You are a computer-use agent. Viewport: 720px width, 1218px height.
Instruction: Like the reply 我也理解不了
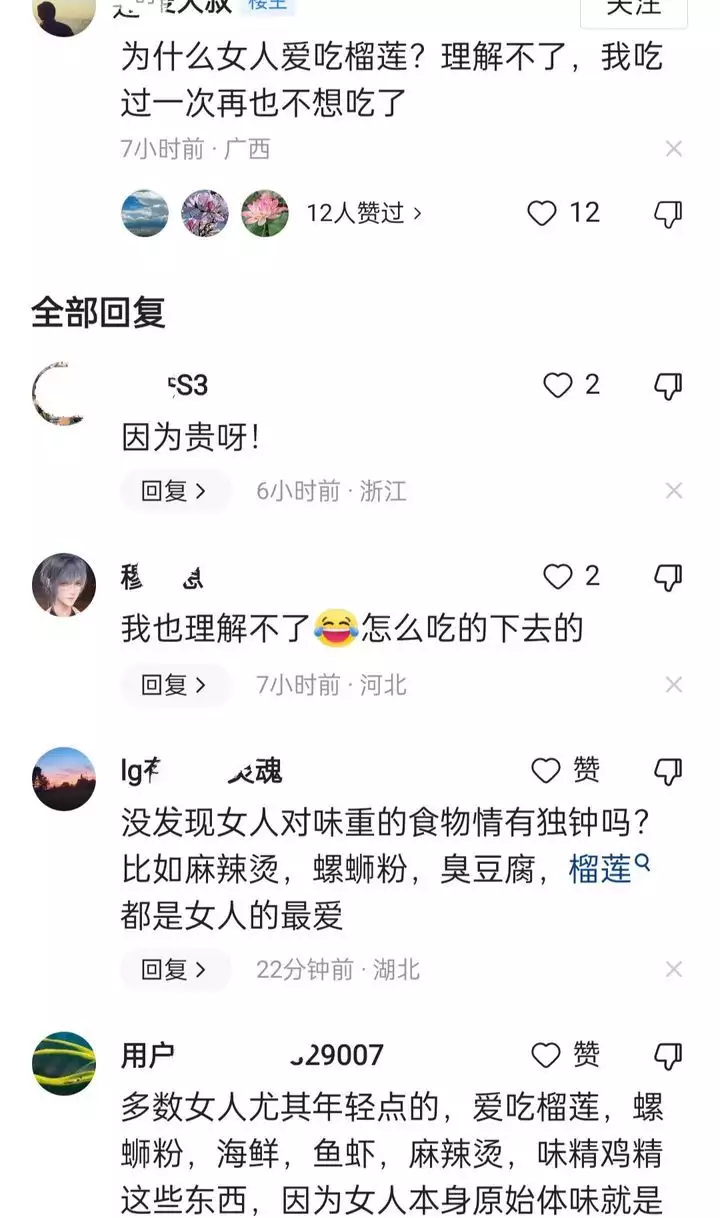point(558,576)
